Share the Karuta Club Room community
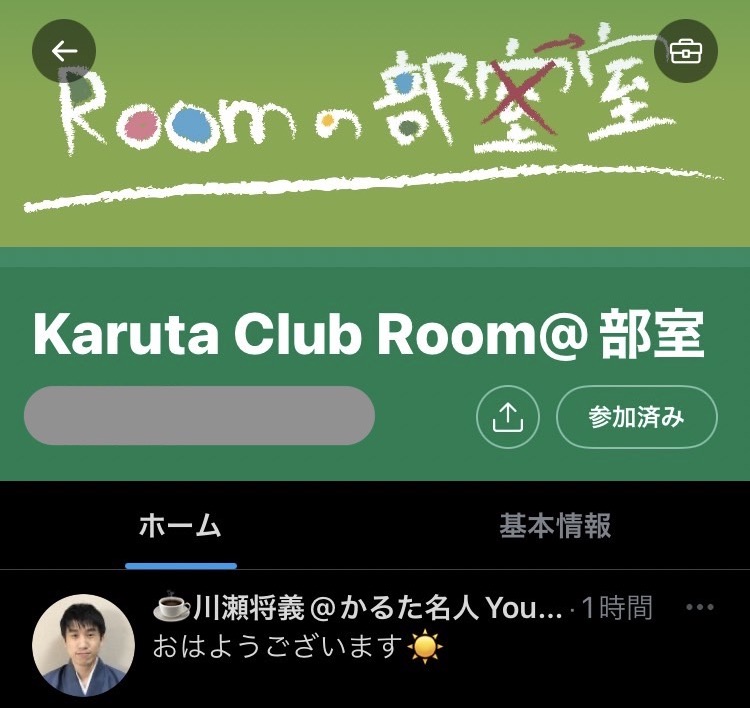This screenshot has width=750, height=708. 508,416
